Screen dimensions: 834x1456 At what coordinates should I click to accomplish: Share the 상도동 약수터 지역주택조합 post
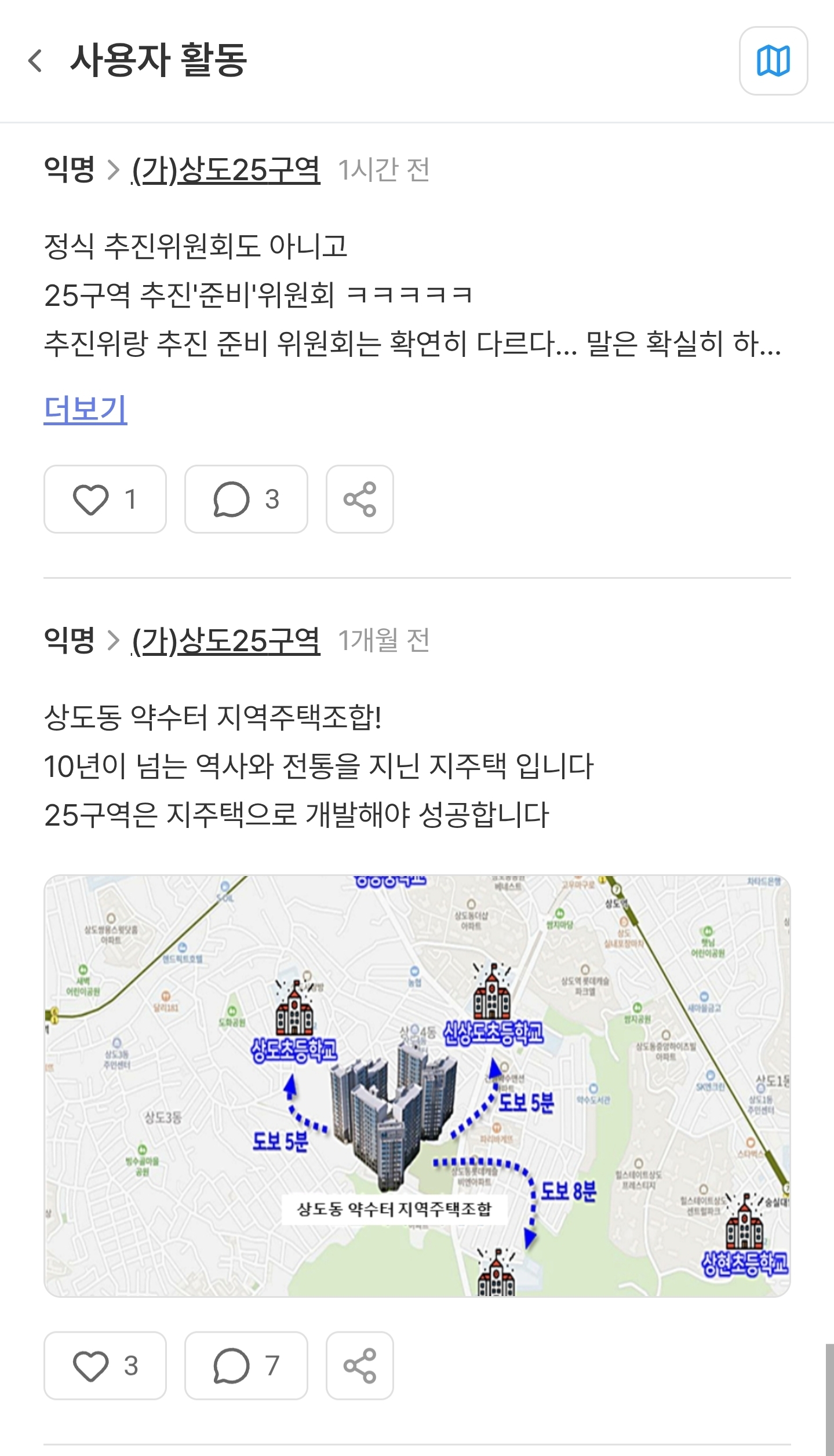click(x=359, y=1366)
